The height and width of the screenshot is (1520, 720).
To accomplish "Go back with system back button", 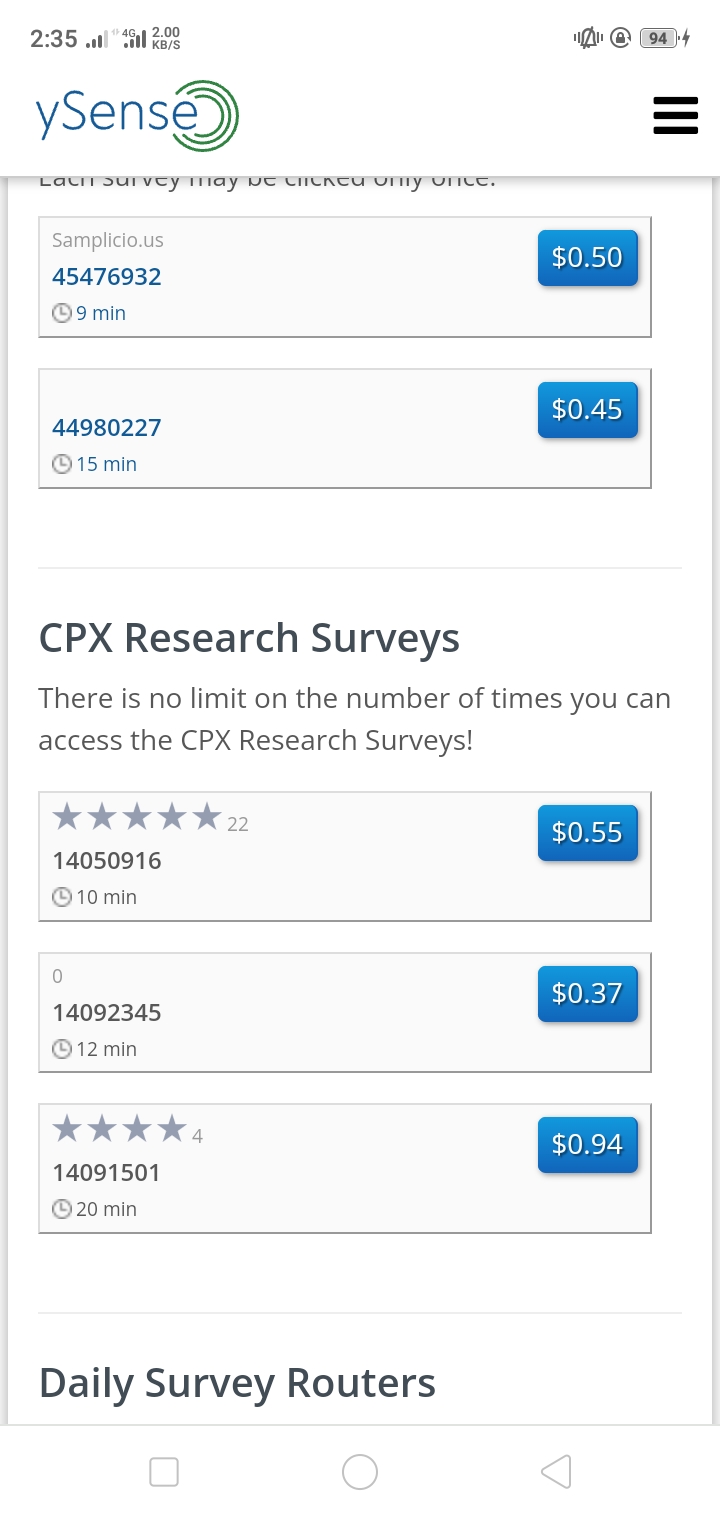I will pyautogui.click(x=556, y=1471).
